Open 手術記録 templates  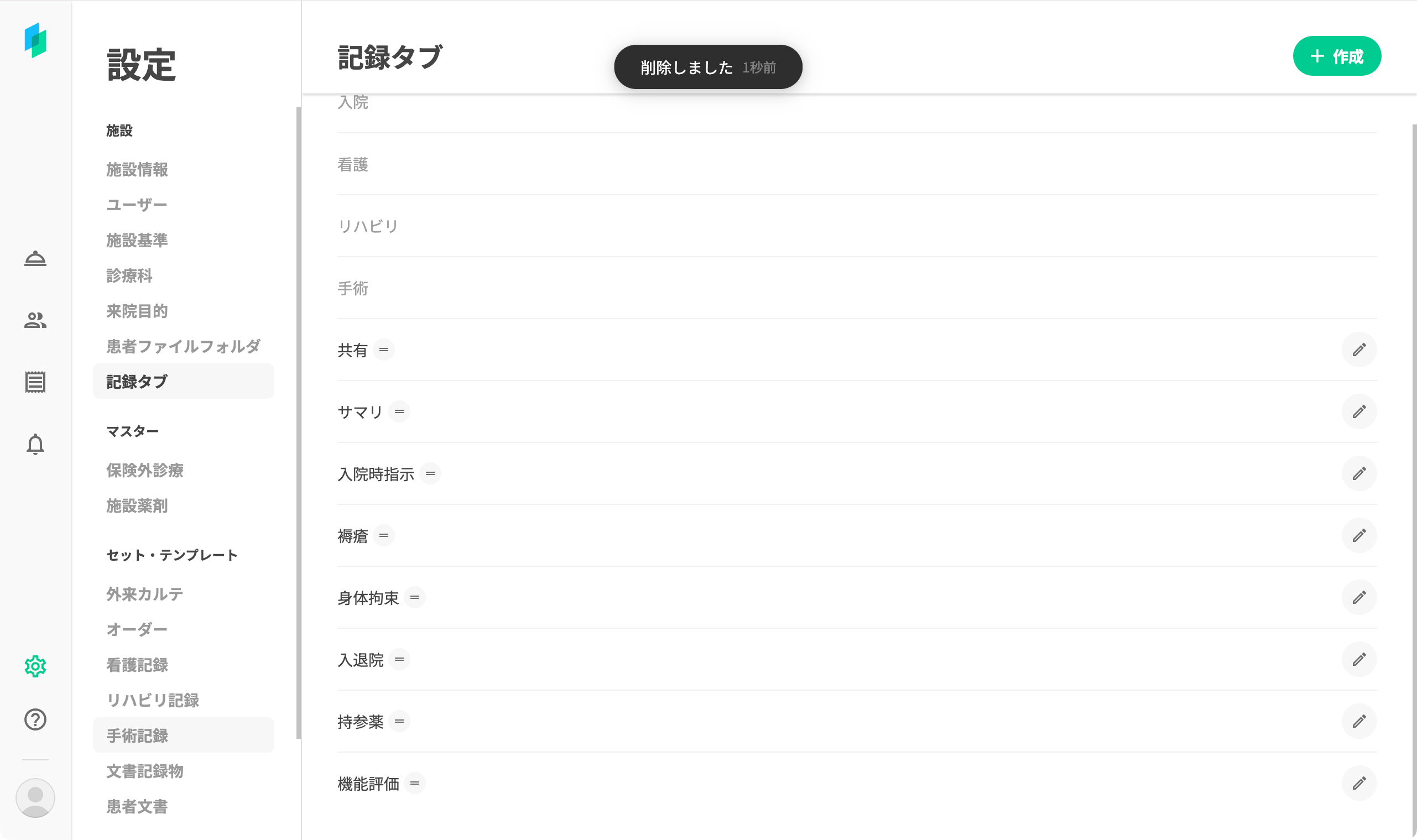137,736
